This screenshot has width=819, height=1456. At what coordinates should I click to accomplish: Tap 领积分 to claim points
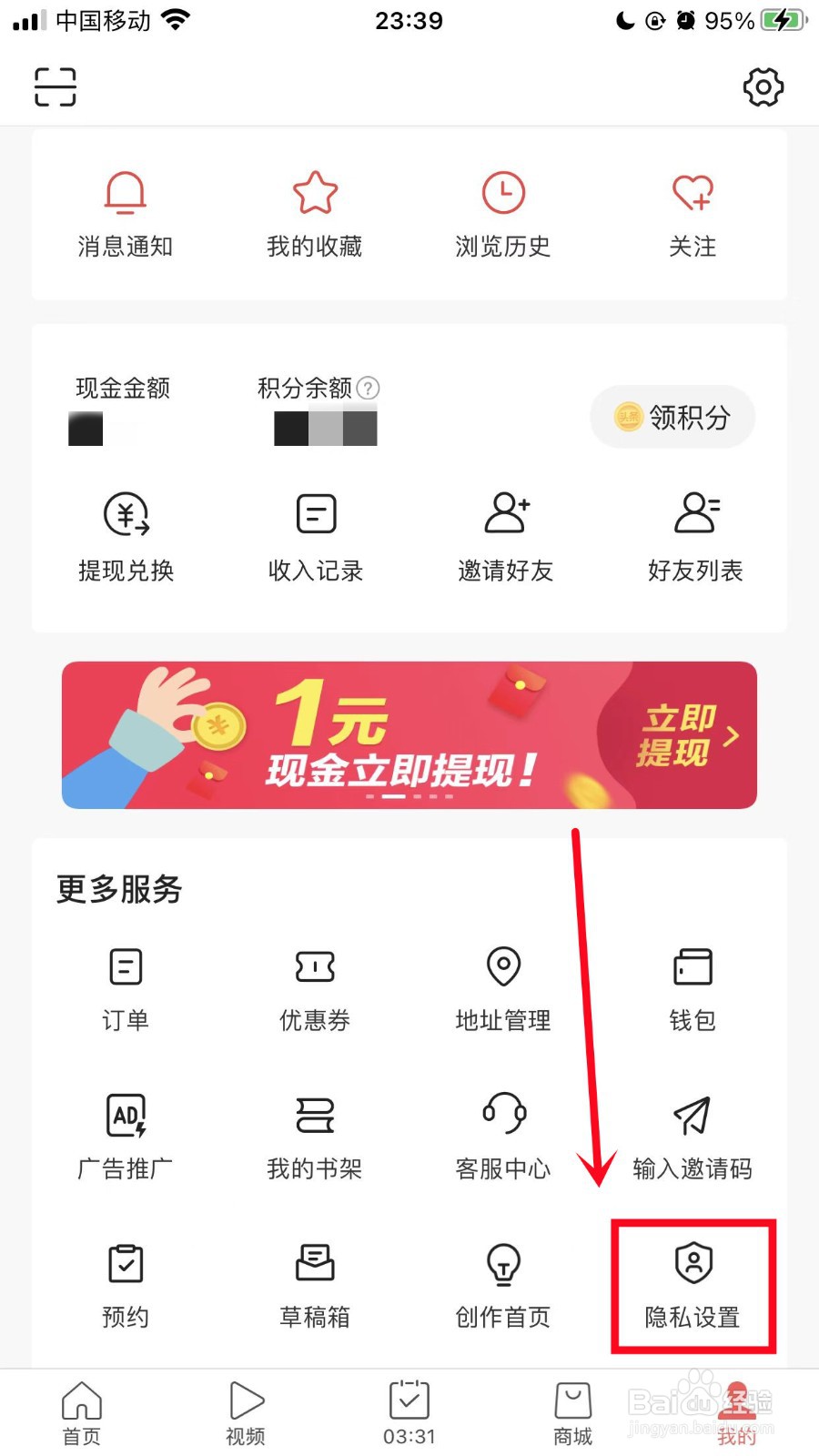672,417
